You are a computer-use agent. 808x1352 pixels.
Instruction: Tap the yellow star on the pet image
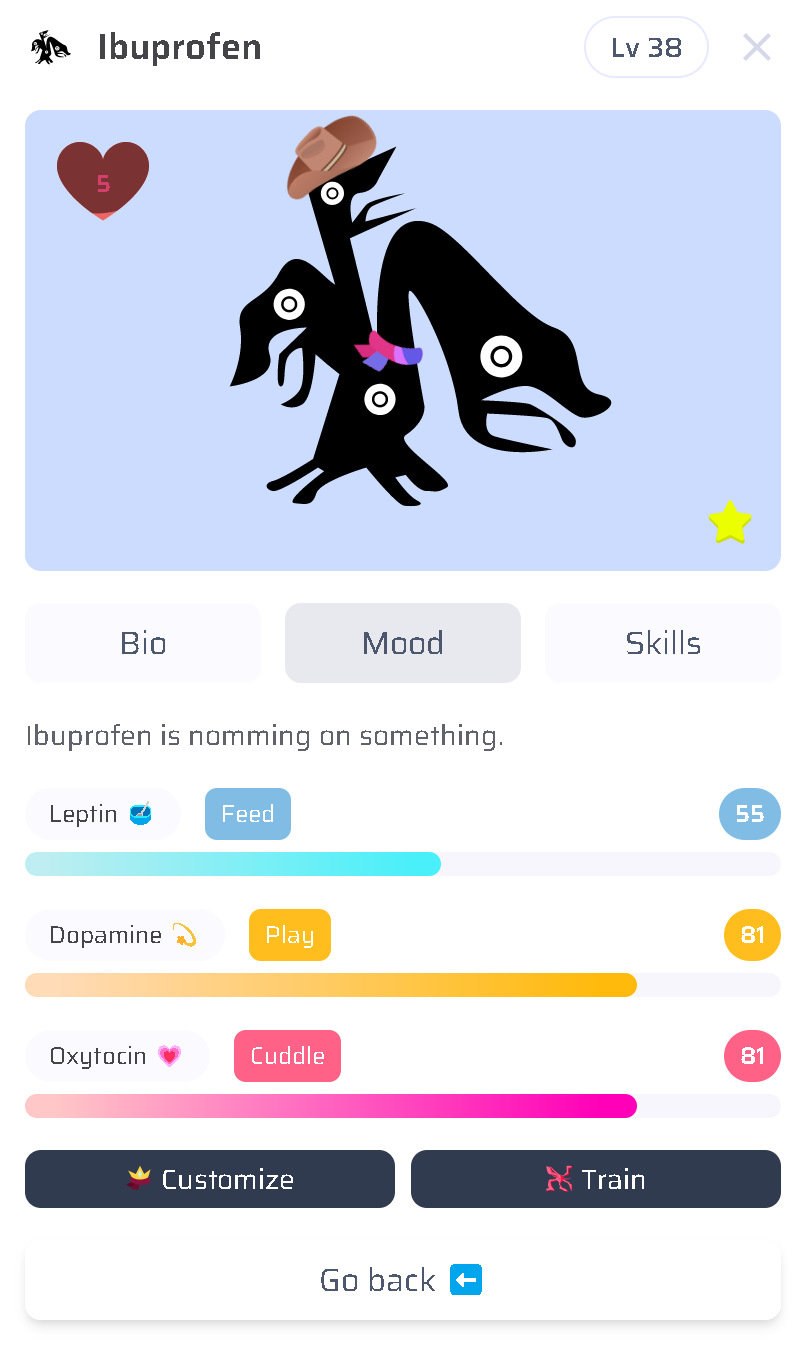[730, 522]
